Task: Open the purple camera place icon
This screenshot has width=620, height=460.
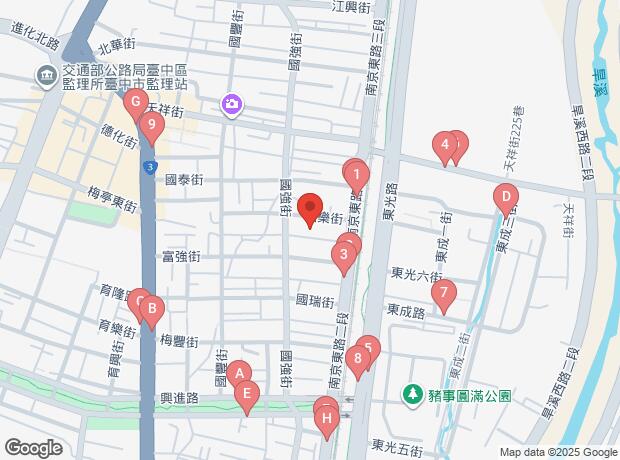Action: [x=232, y=104]
